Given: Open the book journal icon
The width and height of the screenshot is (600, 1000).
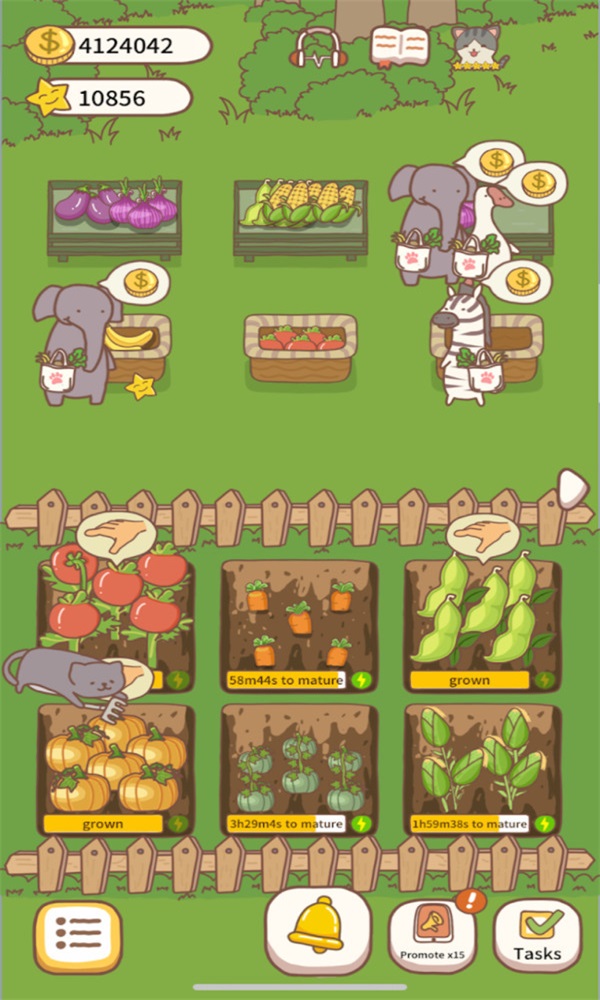Looking at the screenshot, I should tap(399, 46).
